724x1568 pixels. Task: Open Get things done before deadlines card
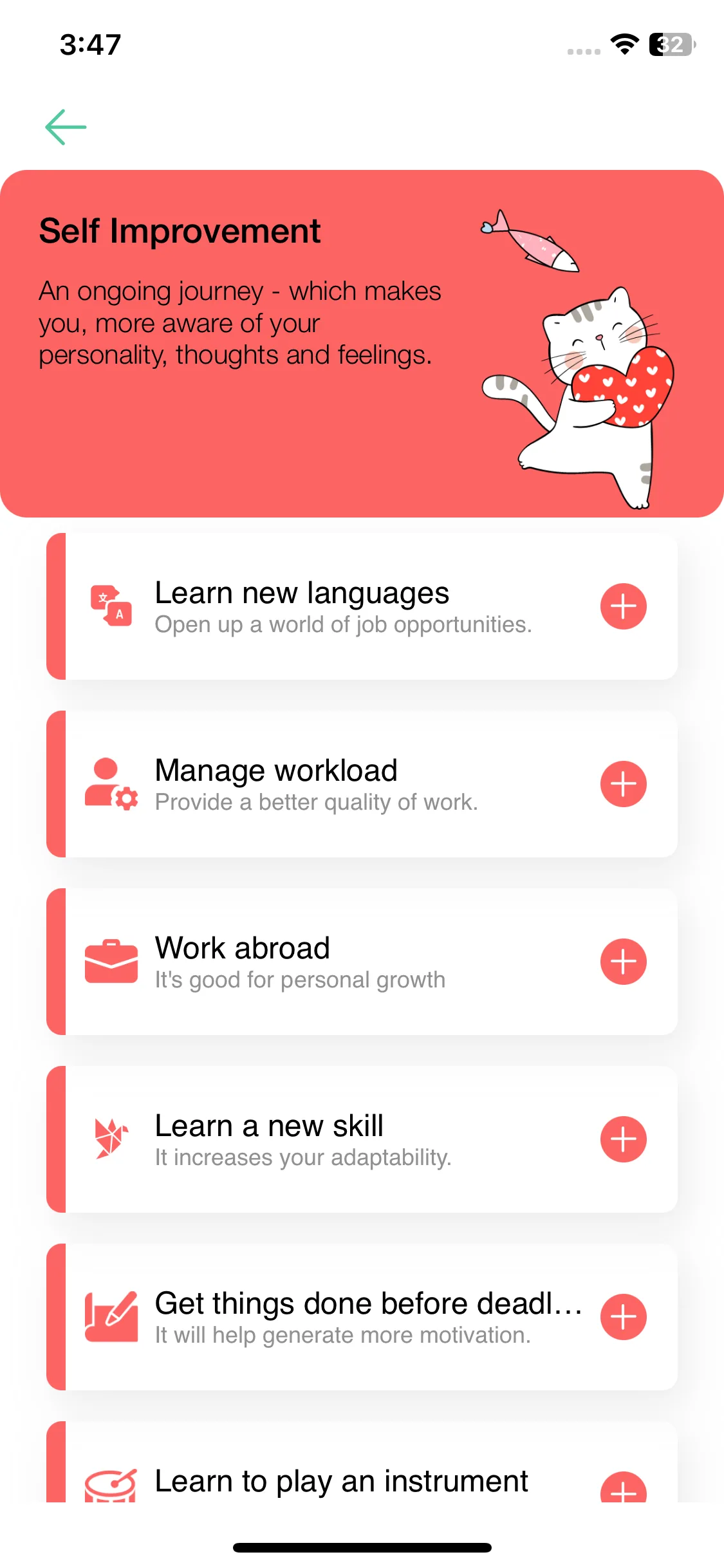click(x=342, y=1317)
